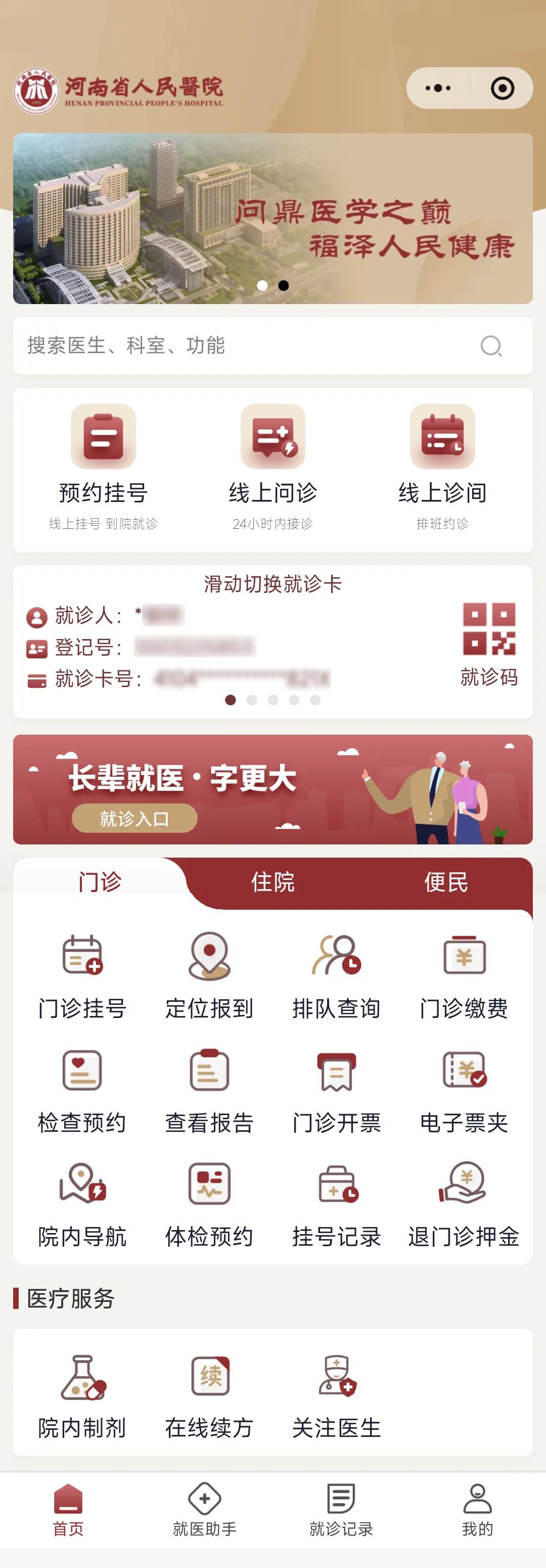
Task: Open the 长辈就医 large-font banner
Action: (x=272, y=789)
